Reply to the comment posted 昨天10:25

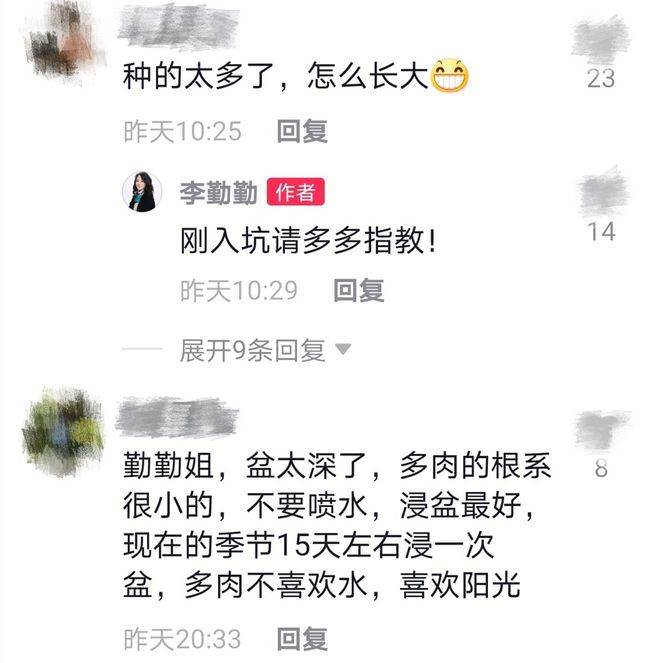(x=302, y=131)
